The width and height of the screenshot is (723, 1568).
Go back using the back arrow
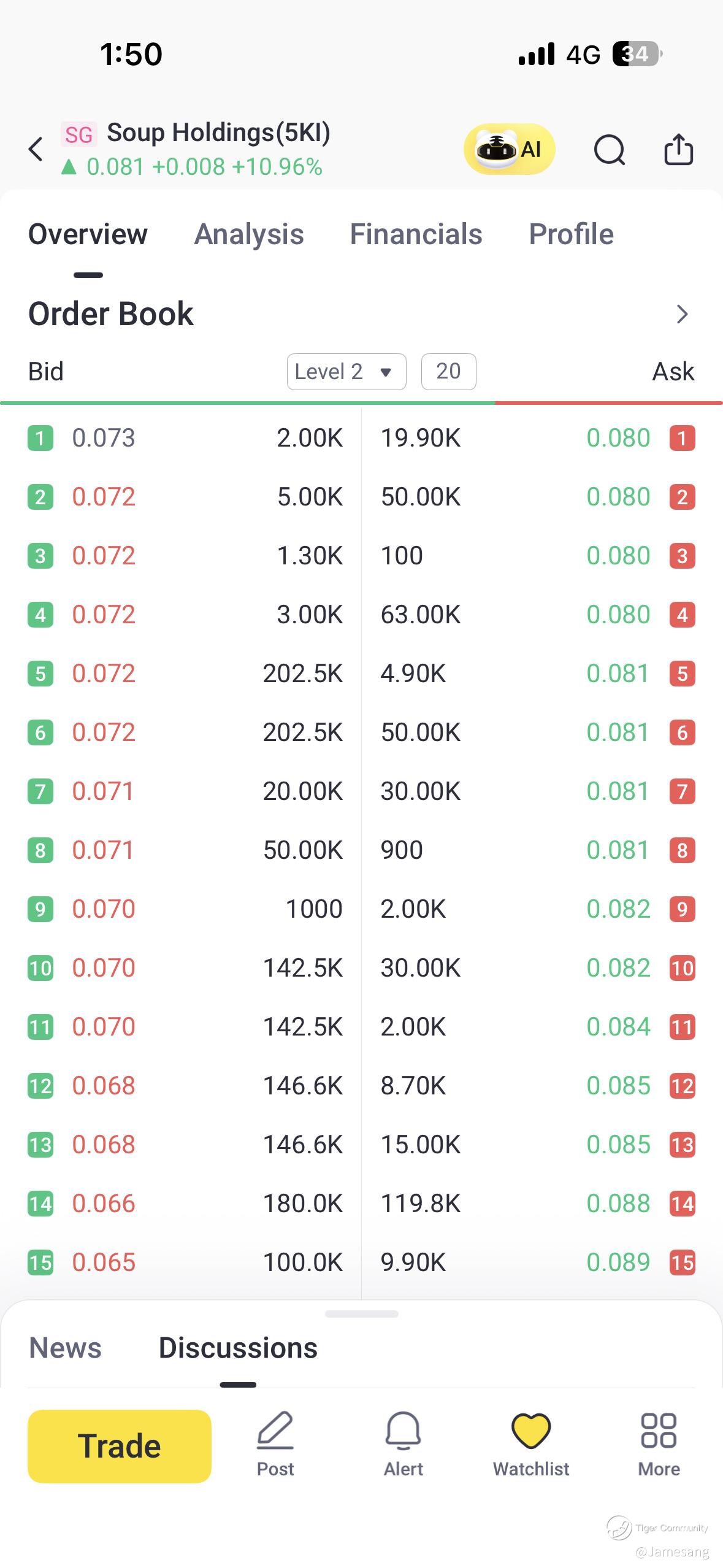pyautogui.click(x=36, y=149)
